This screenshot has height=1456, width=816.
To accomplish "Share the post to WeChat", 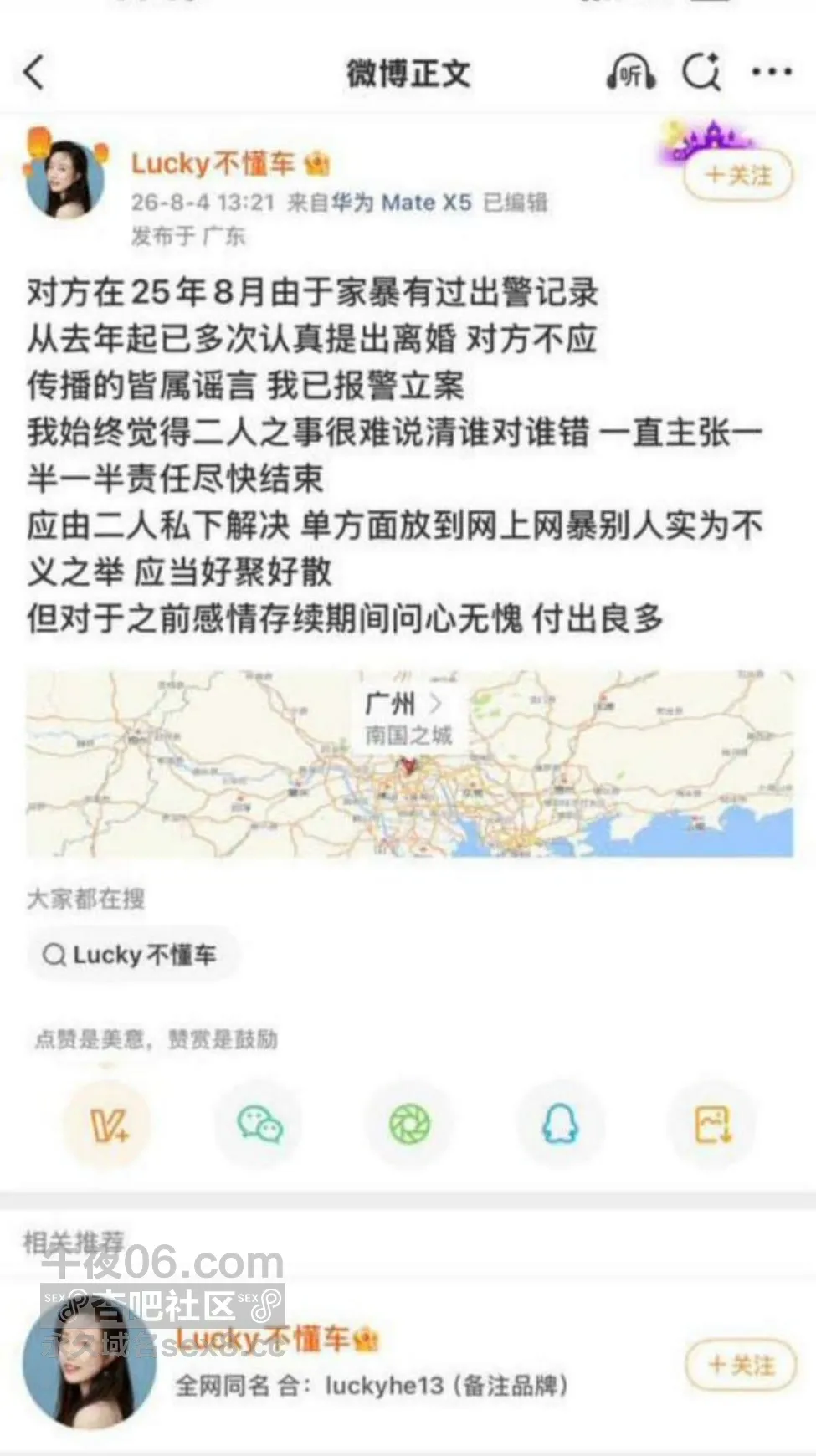I will [x=259, y=1125].
